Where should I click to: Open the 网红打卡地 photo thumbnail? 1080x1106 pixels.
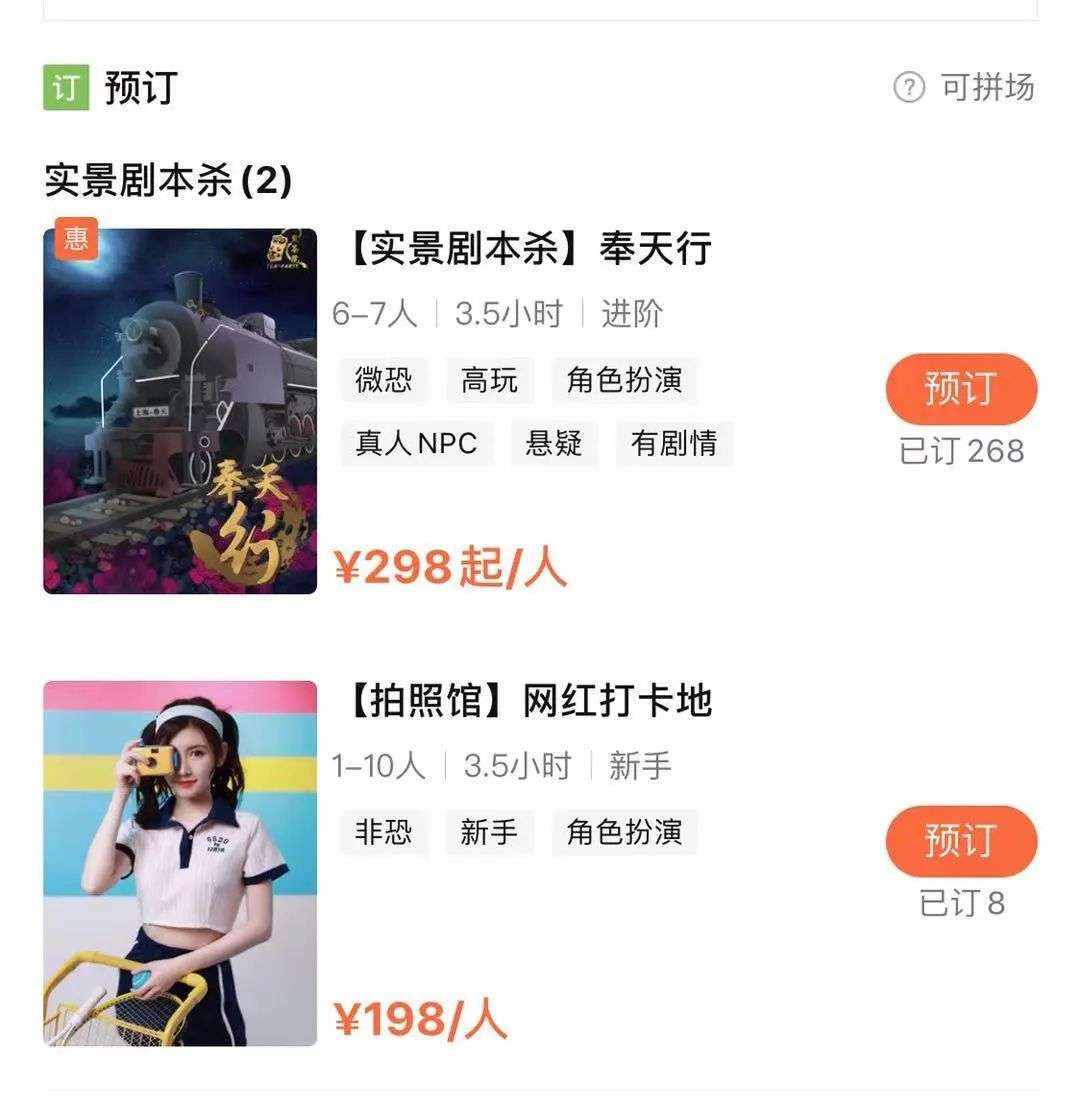[180, 863]
